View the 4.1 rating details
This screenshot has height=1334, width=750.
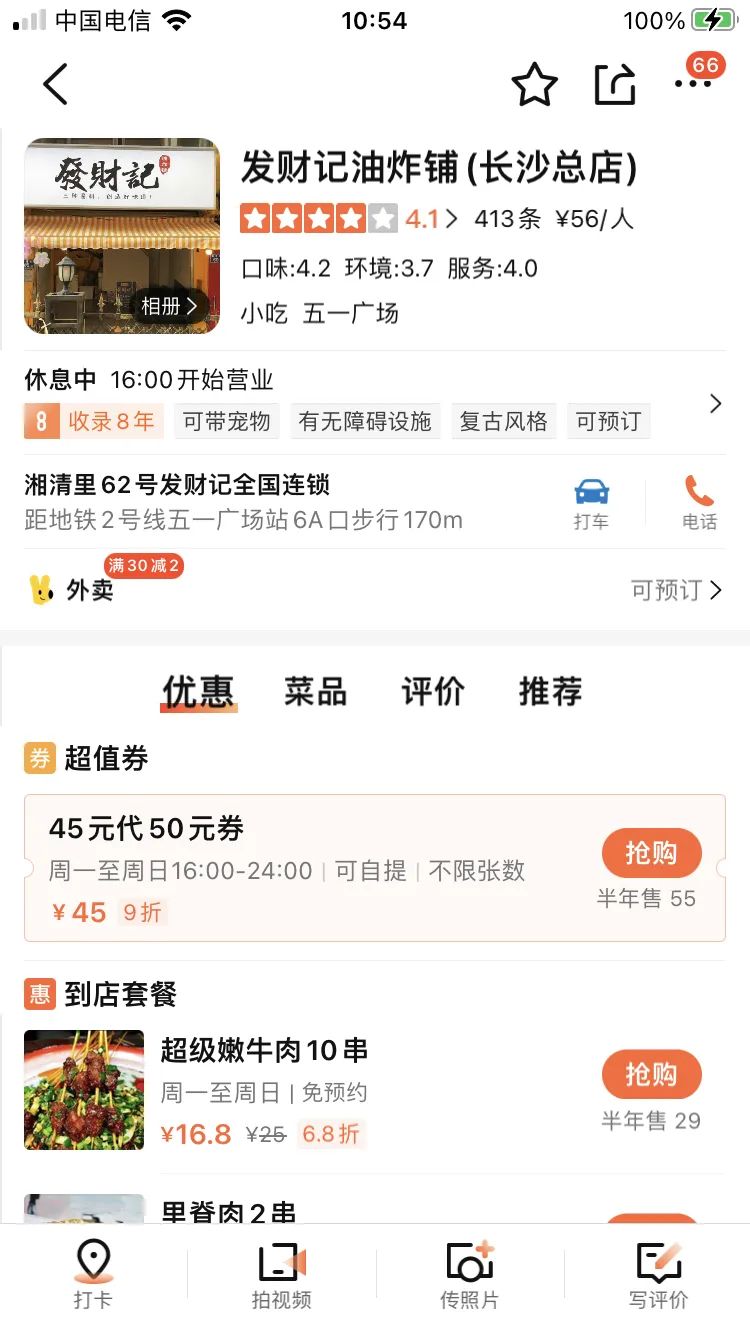(430, 219)
